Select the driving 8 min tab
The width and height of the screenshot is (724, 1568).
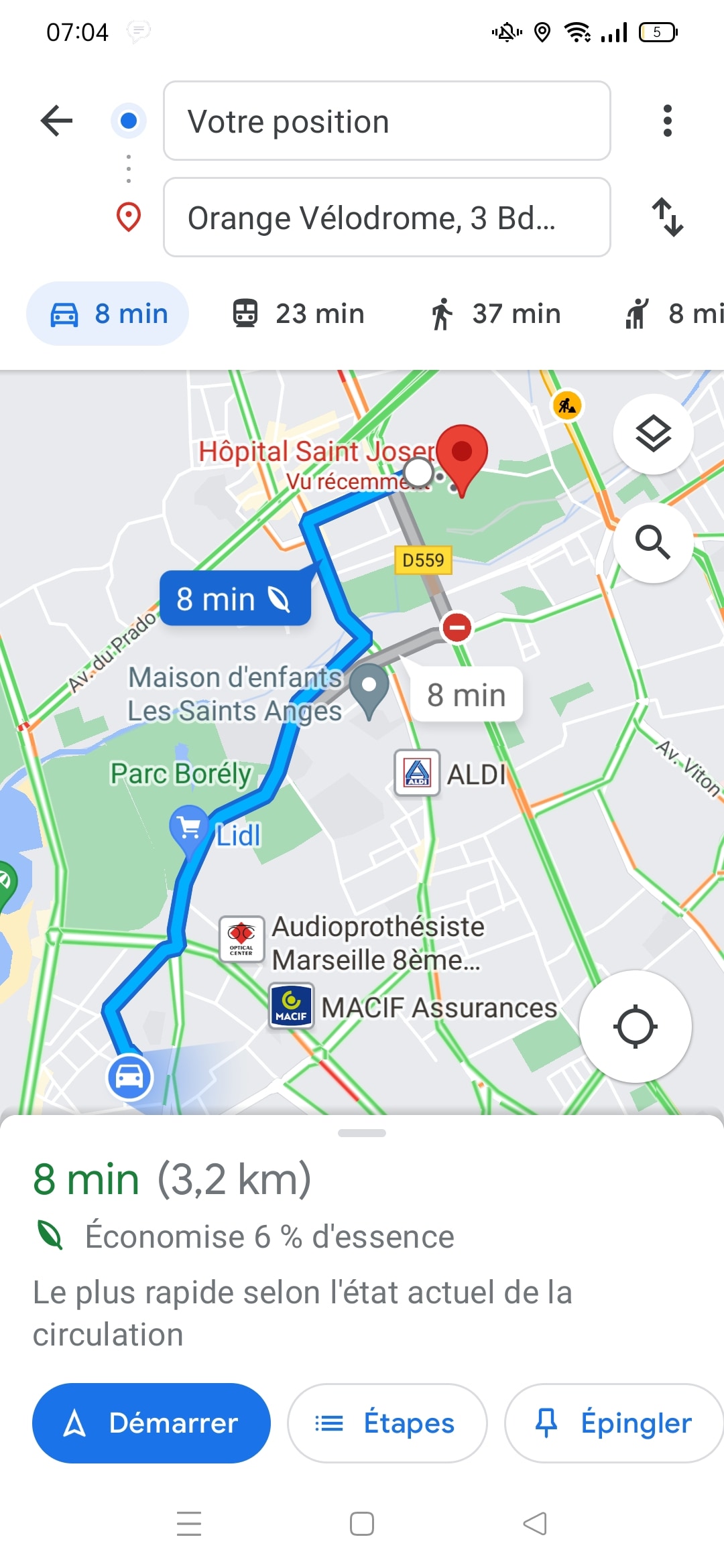108,314
